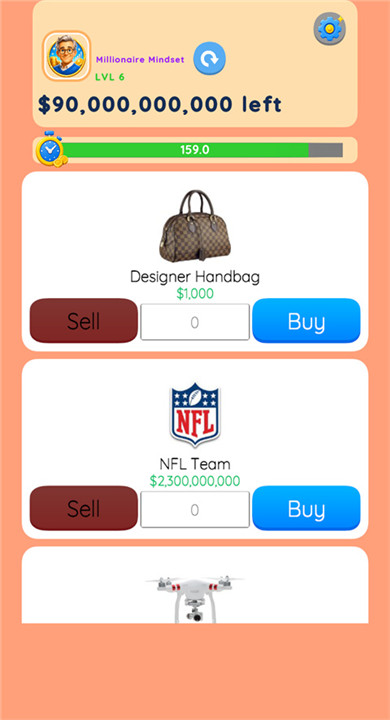Sell a Designer Handbag
390x720 pixels.
point(84,321)
